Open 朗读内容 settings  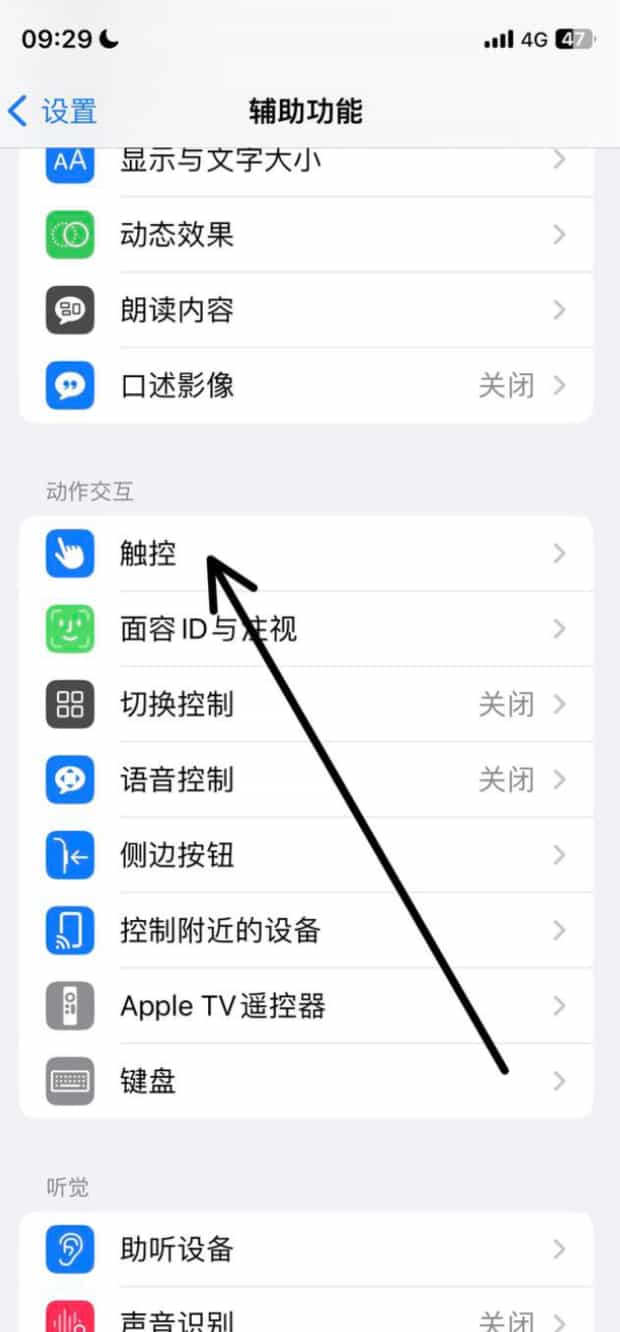tap(305, 310)
